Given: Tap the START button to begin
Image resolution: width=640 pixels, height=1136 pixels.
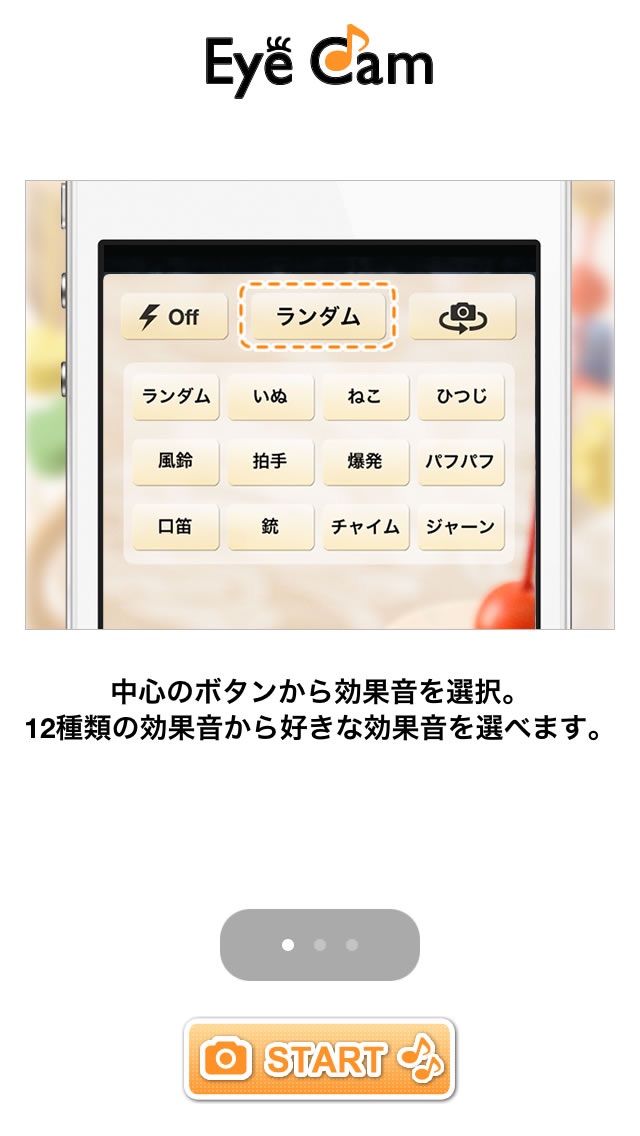Looking at the screenshot, I should [319, 1059].
